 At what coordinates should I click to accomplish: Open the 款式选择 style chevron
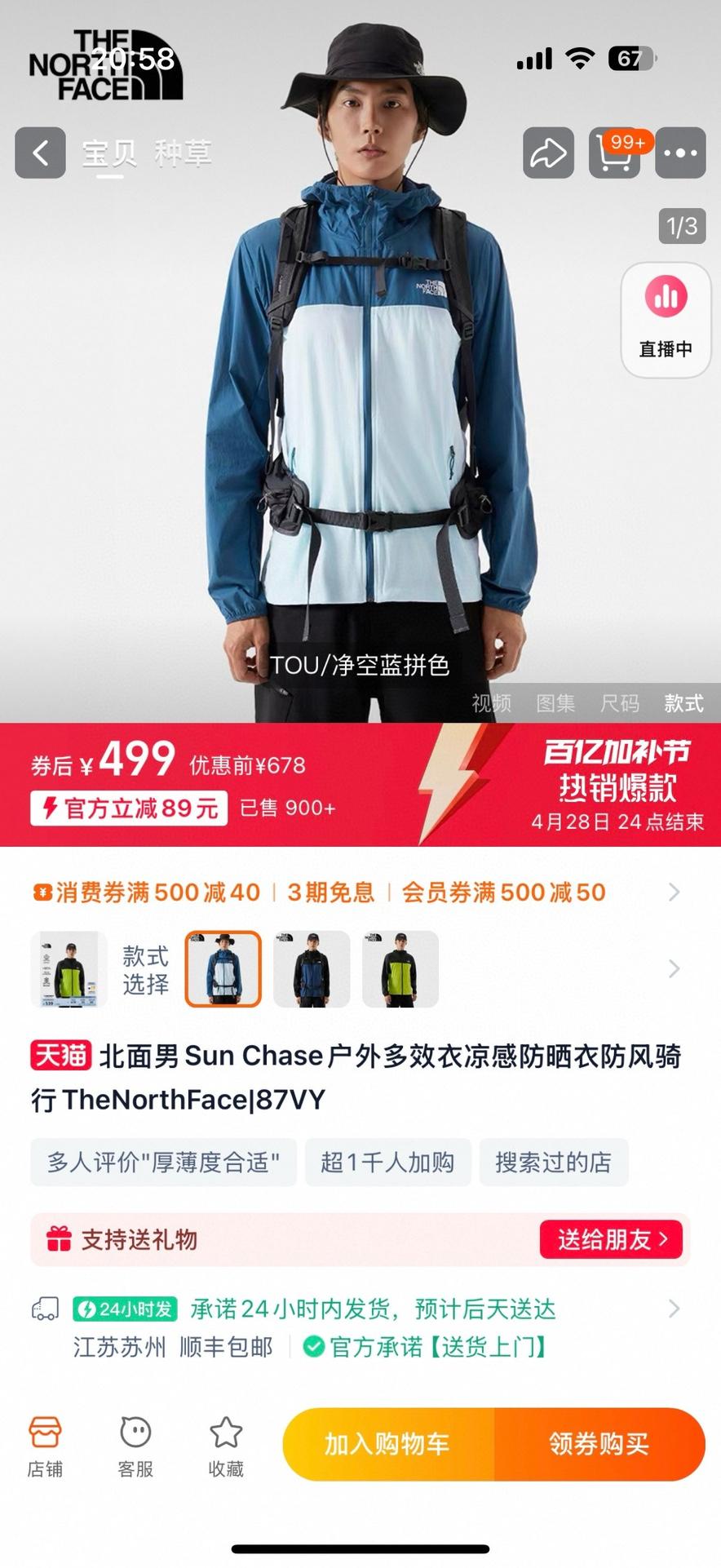pyautogui.click(x=674, y=969)
